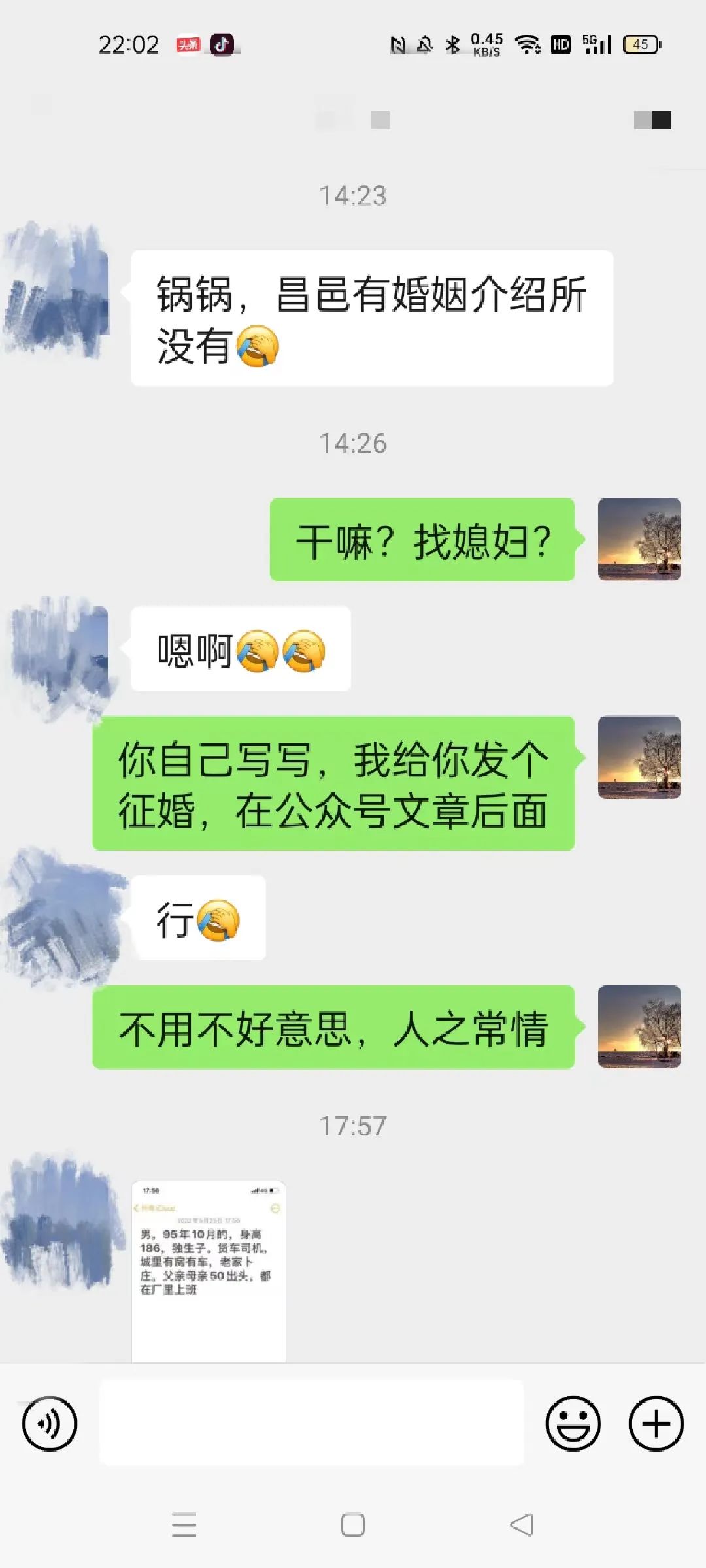Image resolution: width=706 pixels, height=1568 pixels.
Task: Switch to voice message input
Action: 49,1423
